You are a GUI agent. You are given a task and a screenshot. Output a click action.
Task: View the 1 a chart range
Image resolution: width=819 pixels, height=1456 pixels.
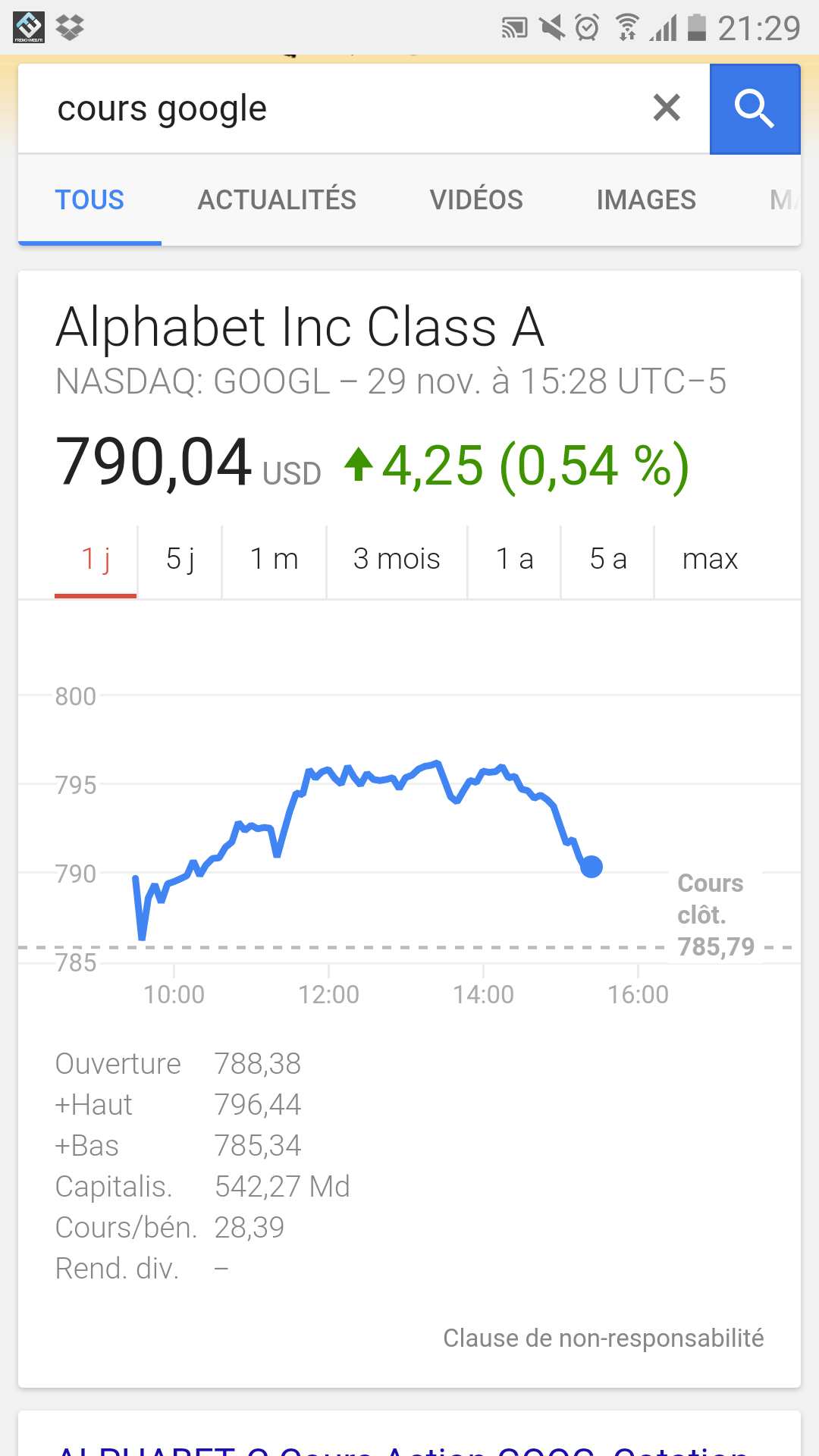(x=514, y=560)
